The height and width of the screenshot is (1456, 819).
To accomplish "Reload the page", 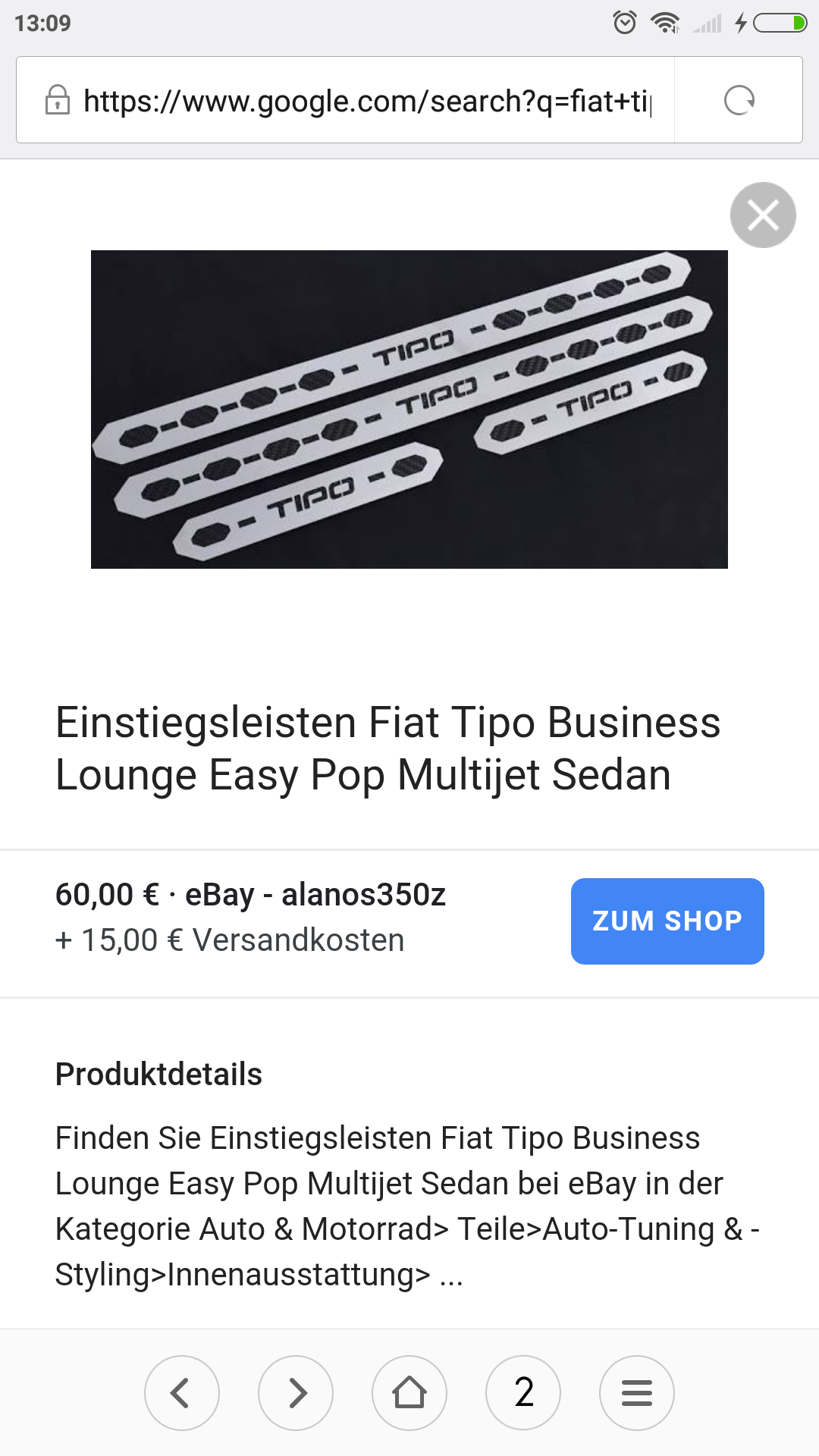I will 739,100.
